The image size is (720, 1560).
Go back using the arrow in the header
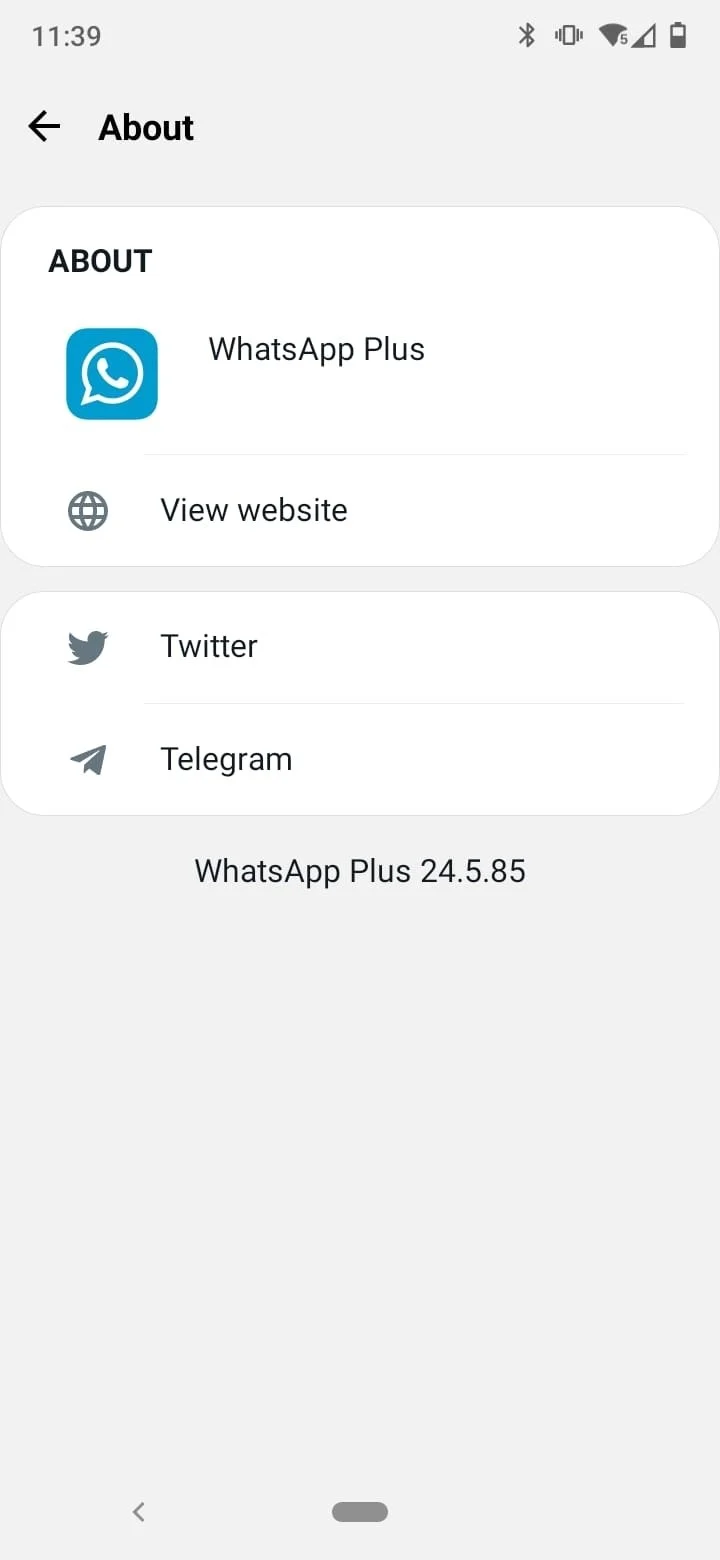43,126
